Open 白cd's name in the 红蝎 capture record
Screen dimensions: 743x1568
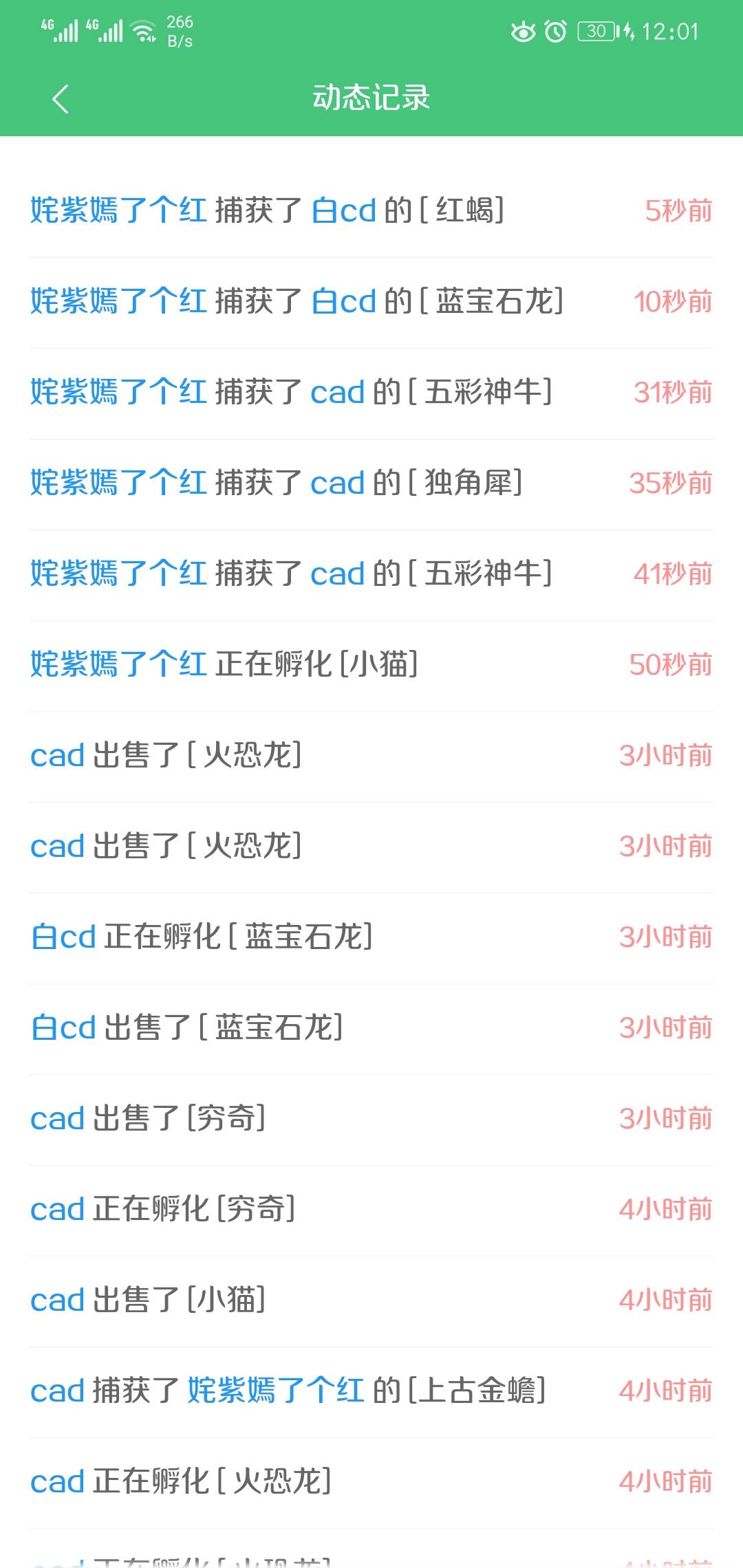(343, 210)
